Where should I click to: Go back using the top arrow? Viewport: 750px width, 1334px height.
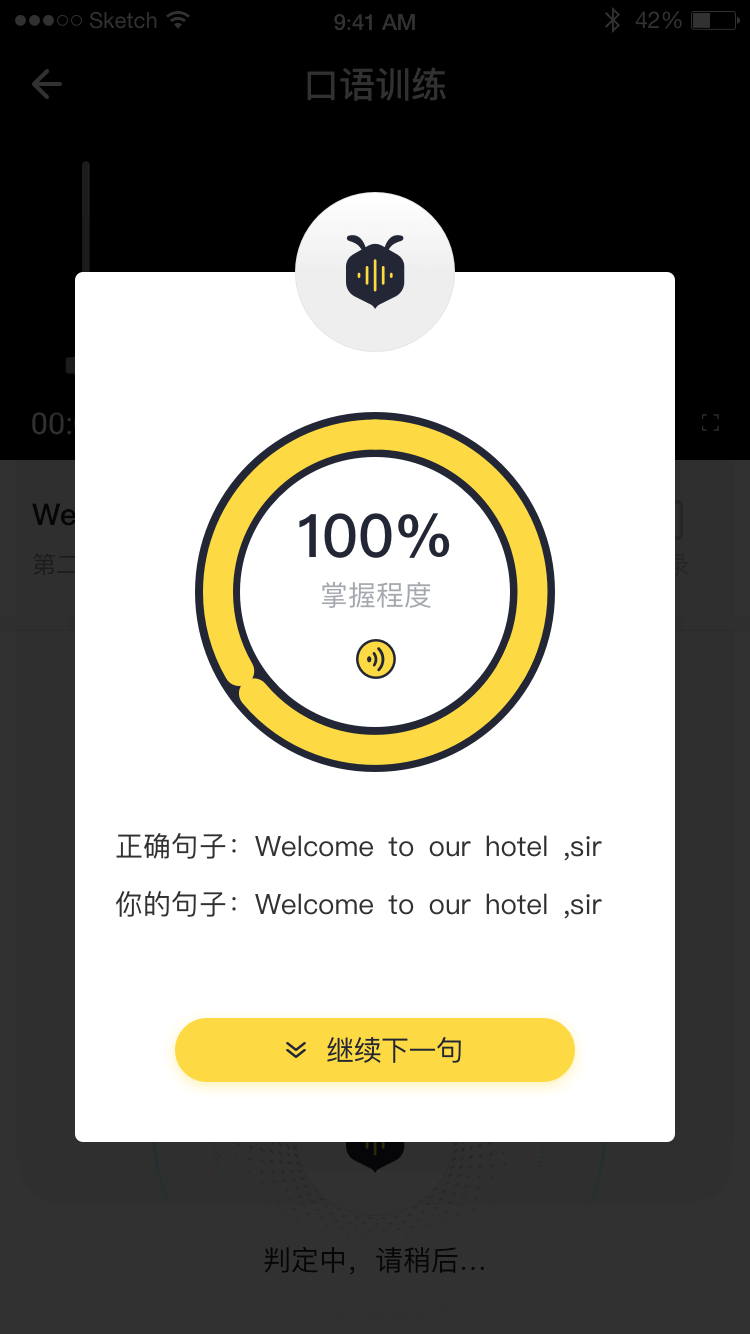(47, 84)
